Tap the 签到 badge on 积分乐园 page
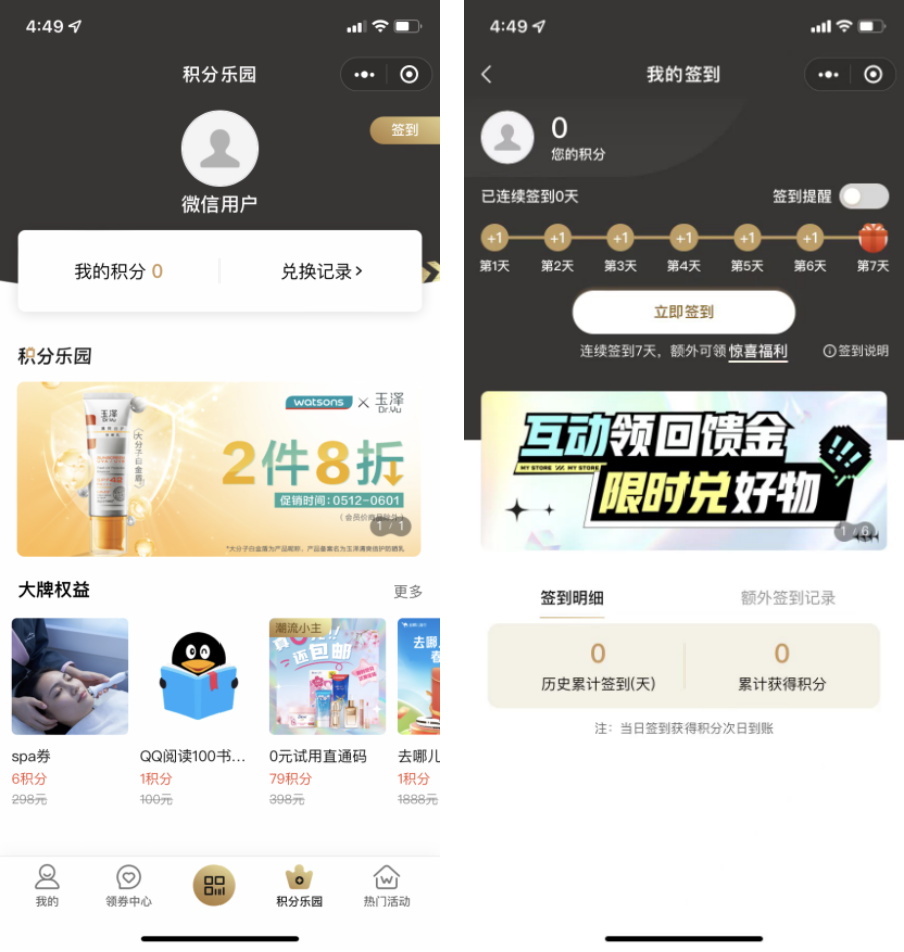This screenshot has width=904, height=952. point(404,130)
